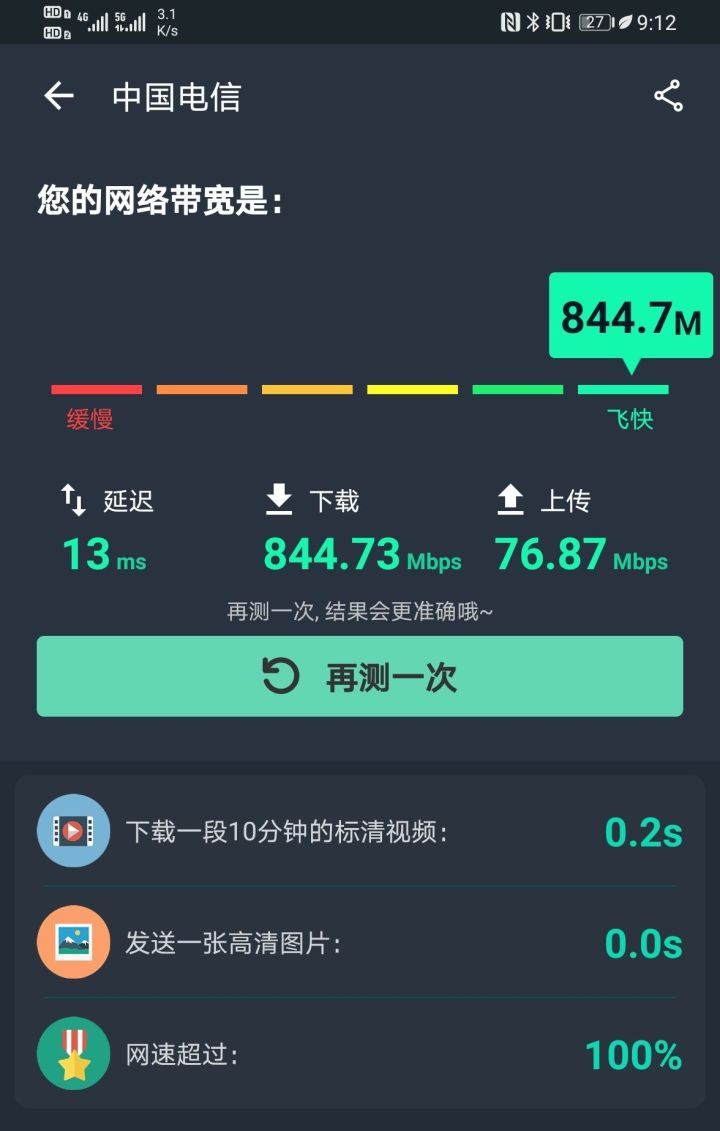Tap the yellow segment of the speed scale
720x1131 pixels.
click(x=412, y=388)
